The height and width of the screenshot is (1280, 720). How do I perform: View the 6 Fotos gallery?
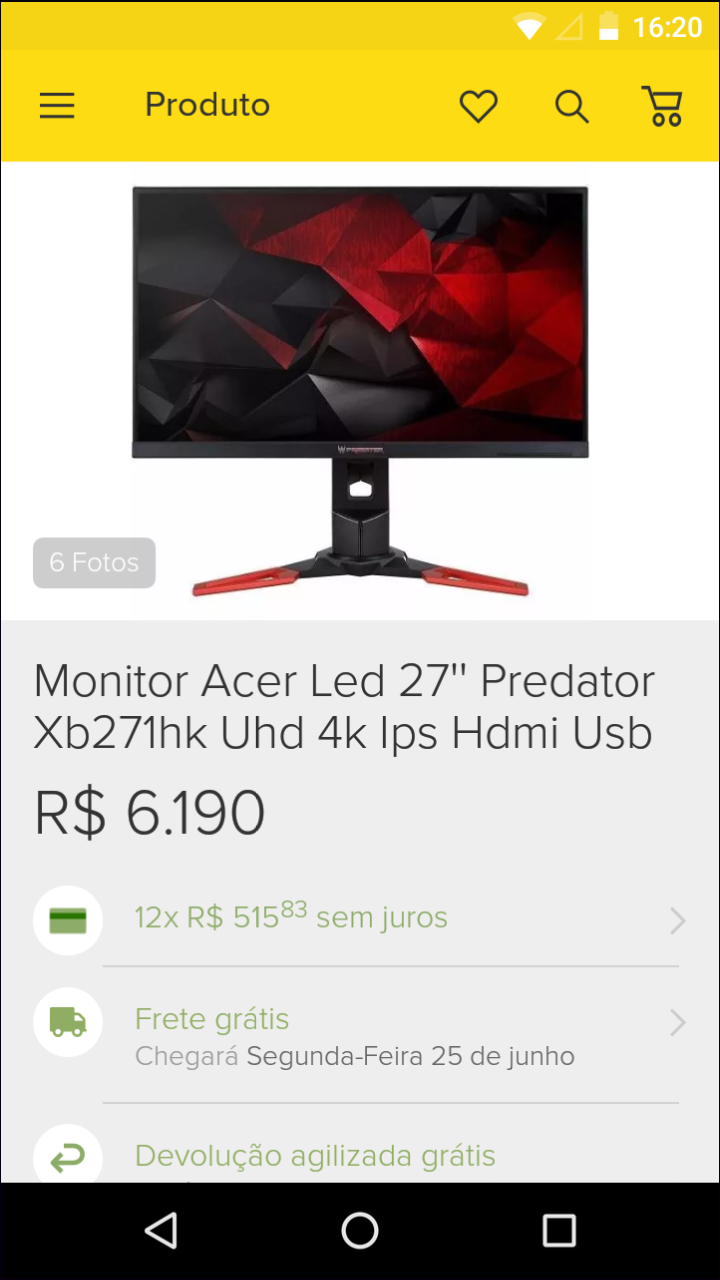(x=94, y=562)
